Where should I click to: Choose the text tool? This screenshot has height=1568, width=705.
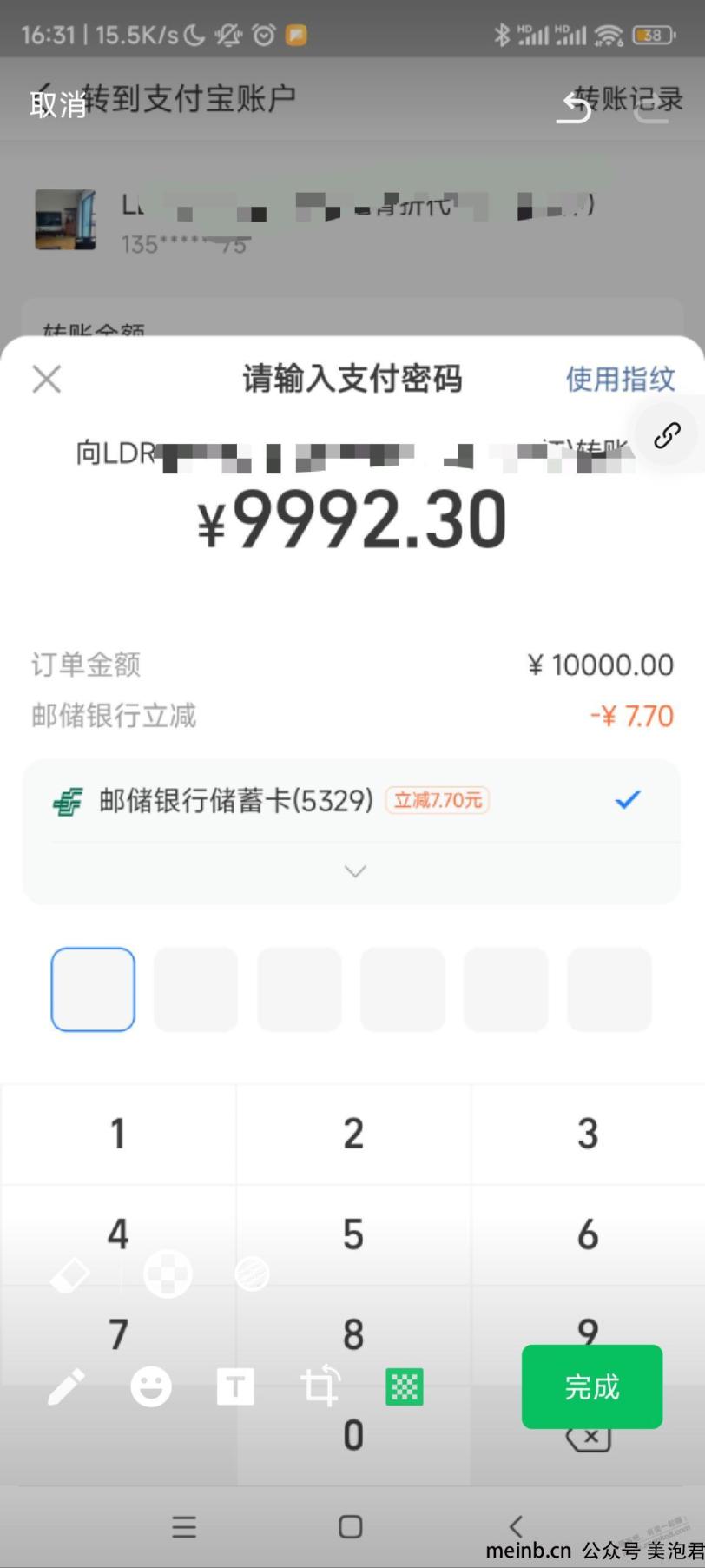235,1386
